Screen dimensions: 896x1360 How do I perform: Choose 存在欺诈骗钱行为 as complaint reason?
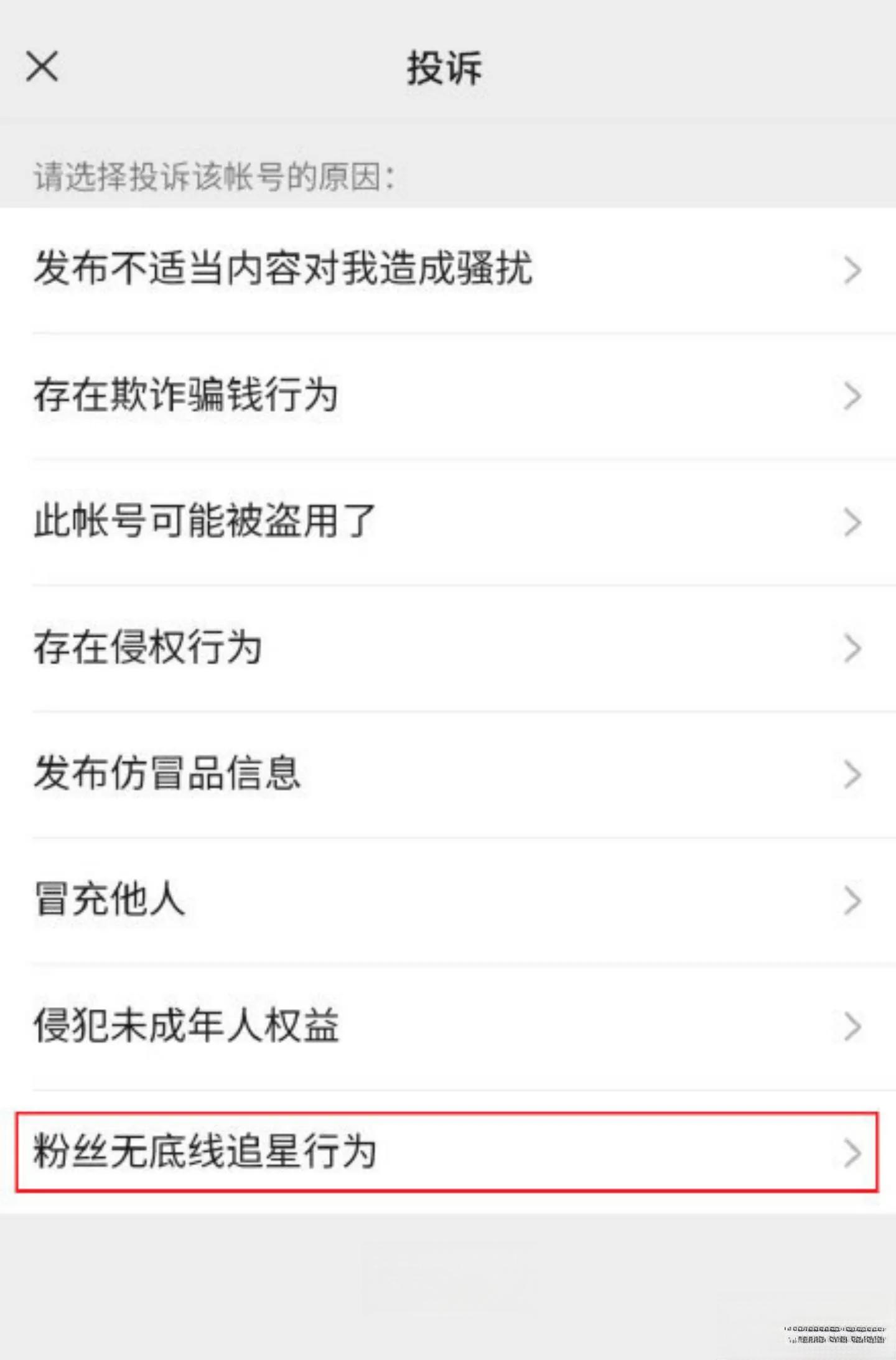tap(448, 396)
